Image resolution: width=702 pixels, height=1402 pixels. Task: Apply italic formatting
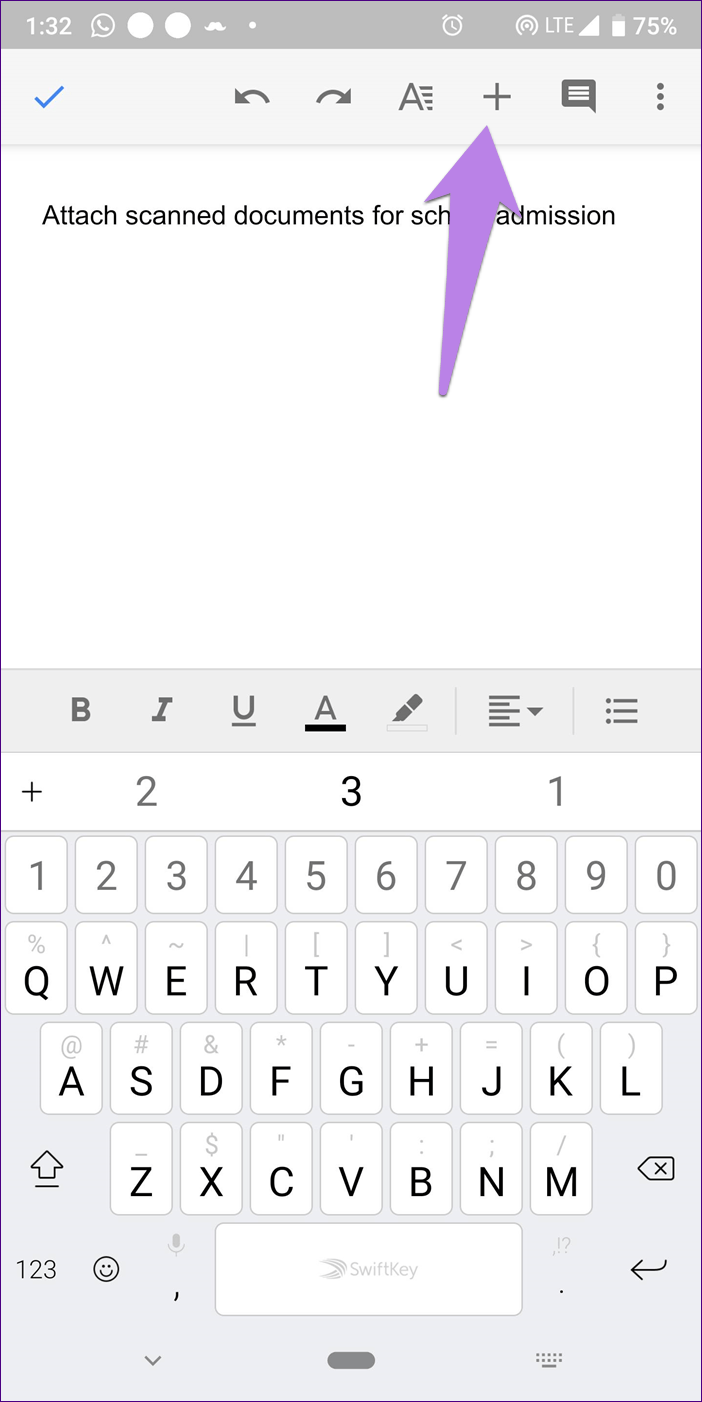tap(162, 710)
